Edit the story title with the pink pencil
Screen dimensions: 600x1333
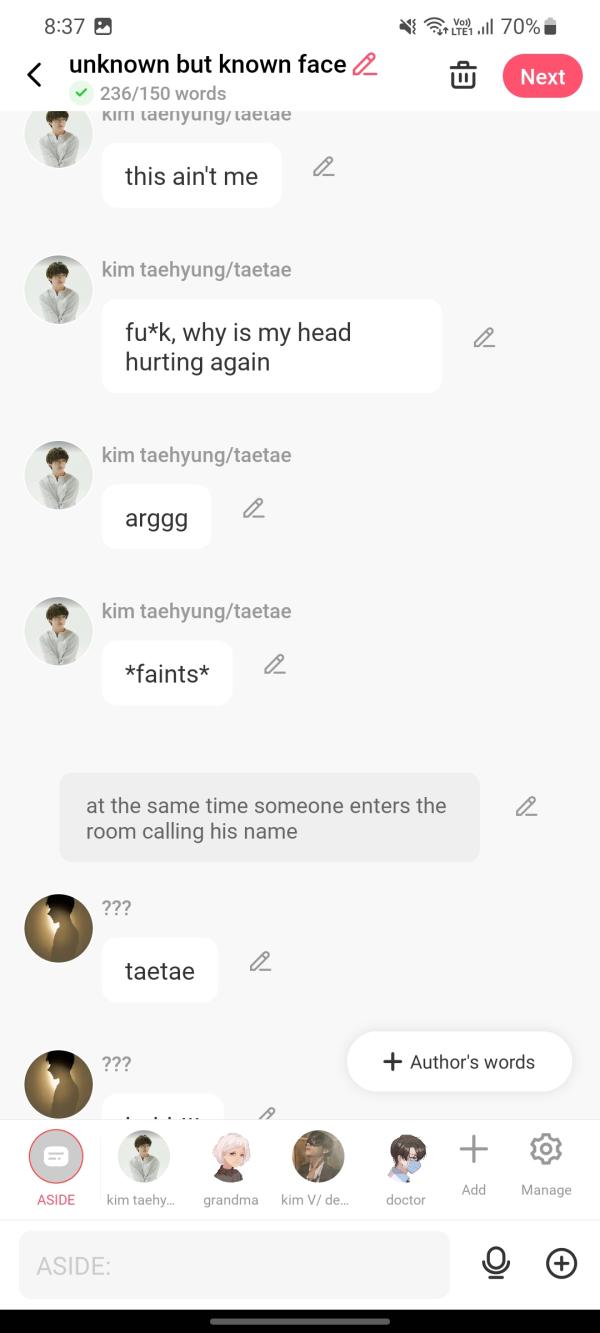pyautogui.click(x=365, y=65)
